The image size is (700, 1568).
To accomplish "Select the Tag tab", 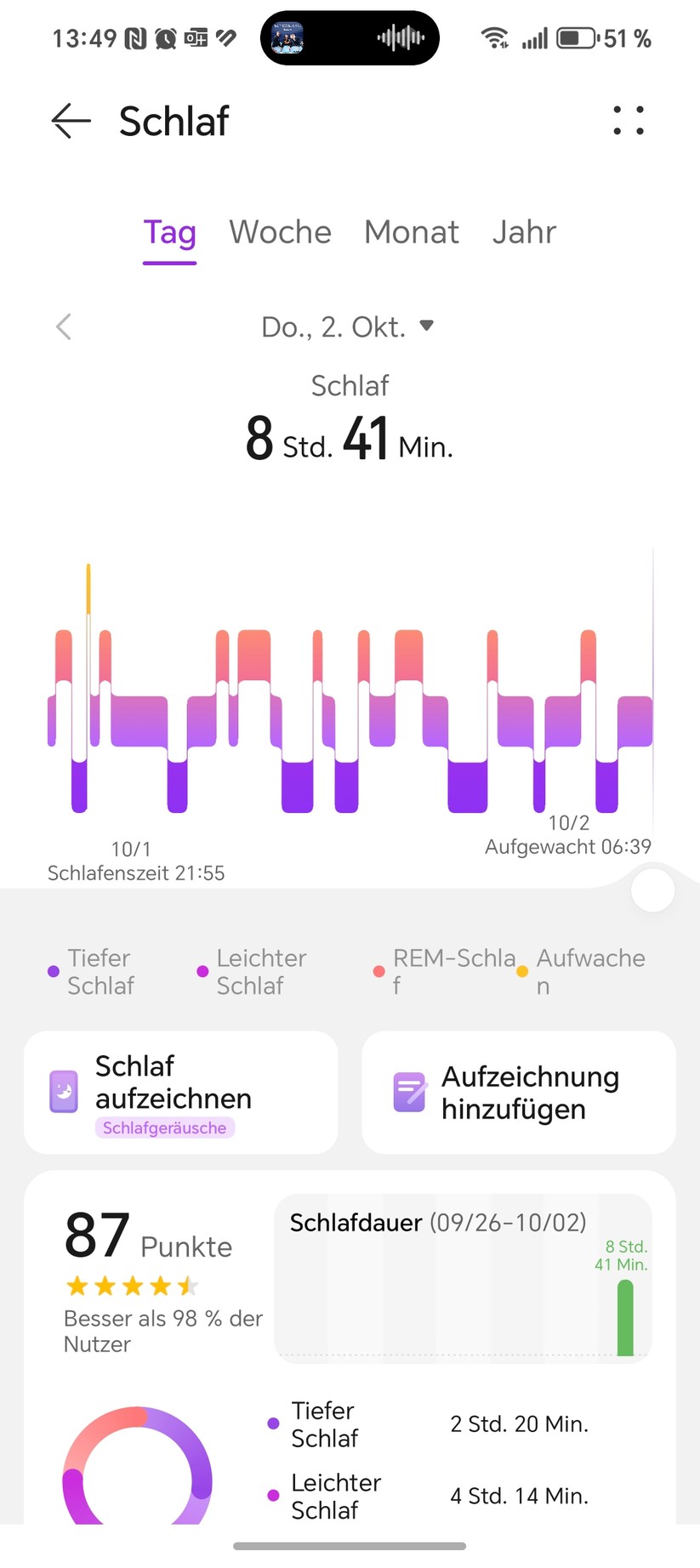I will [169, 232].
